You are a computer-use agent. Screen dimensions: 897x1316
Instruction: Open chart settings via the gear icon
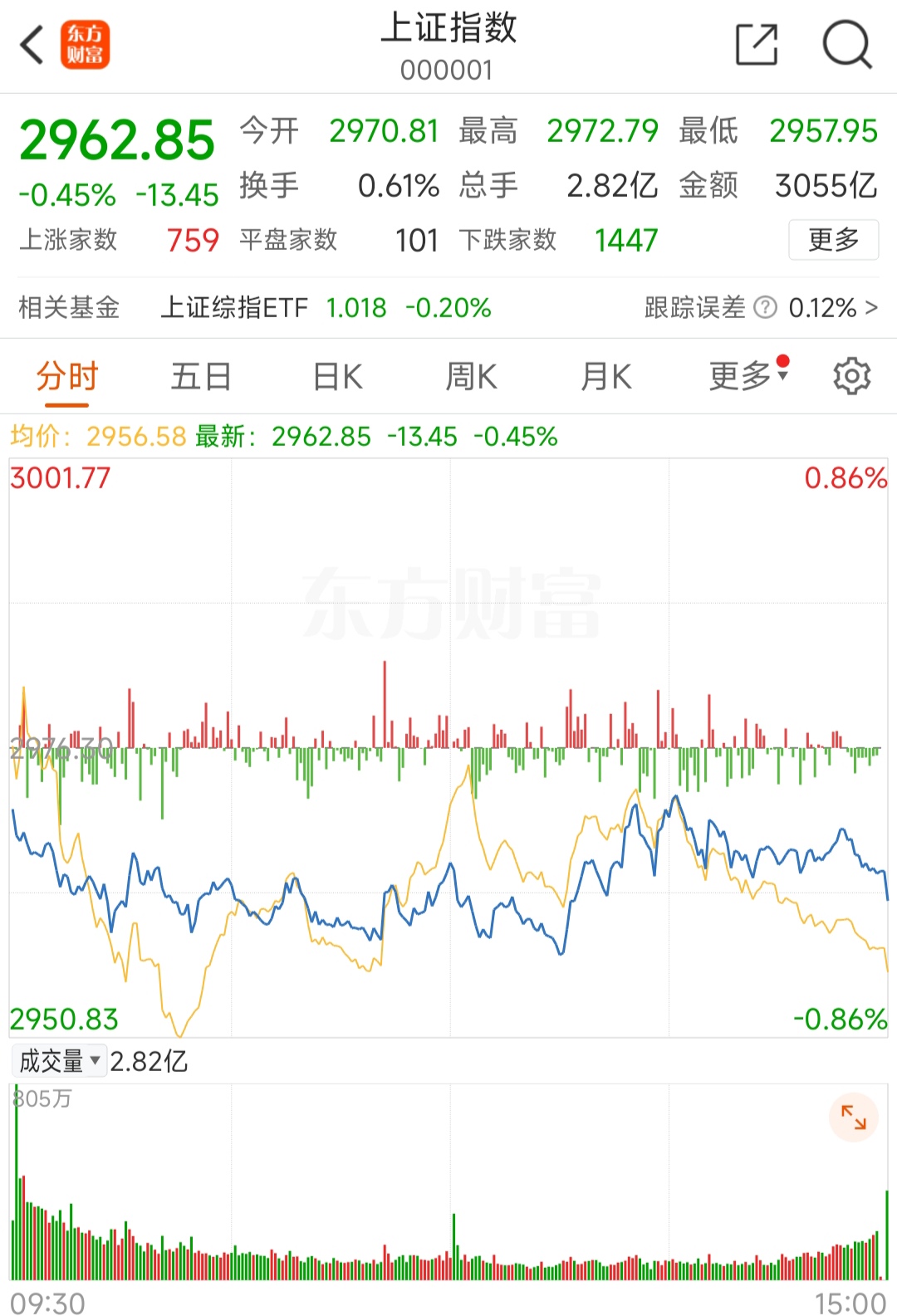click(x=850, y=376)
